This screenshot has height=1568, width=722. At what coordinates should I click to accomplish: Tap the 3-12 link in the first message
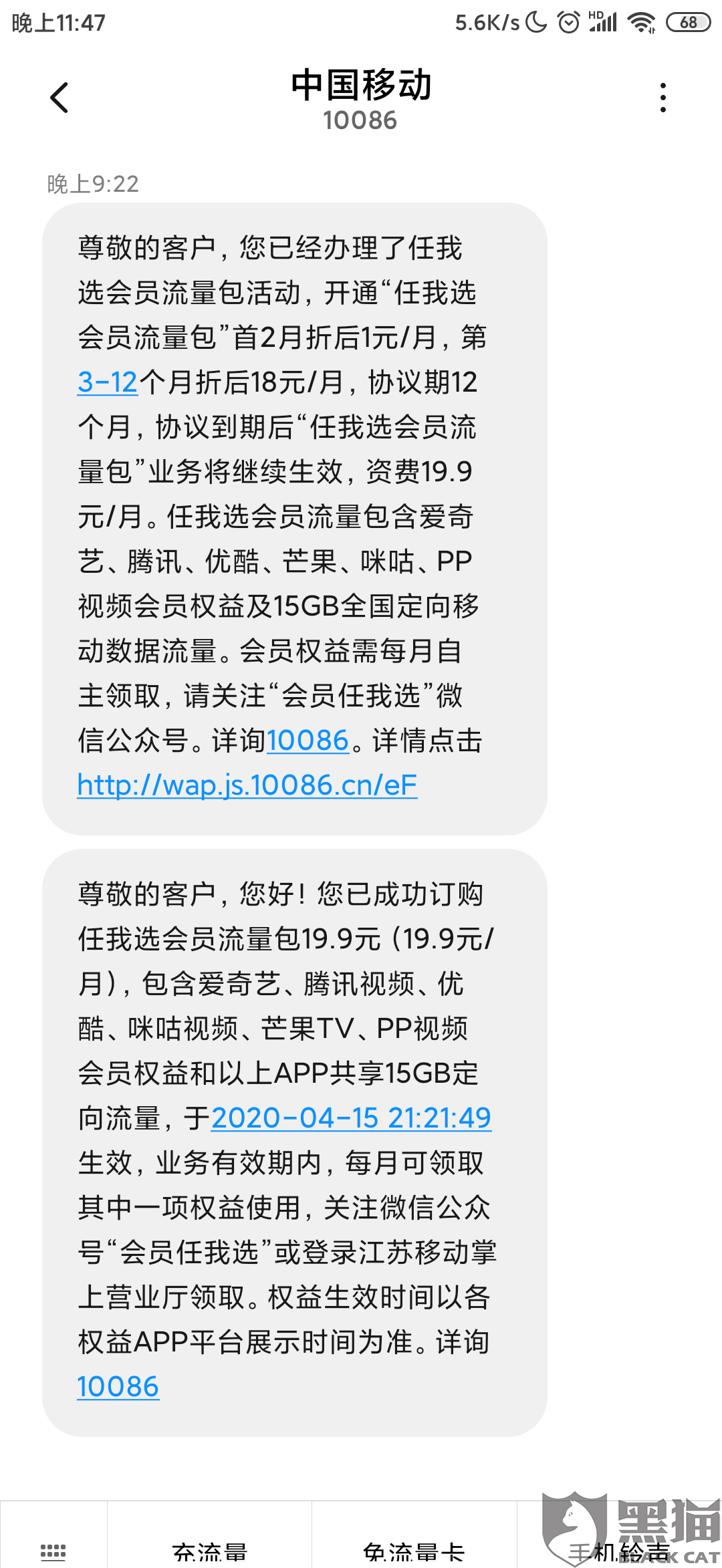(108, 382)
